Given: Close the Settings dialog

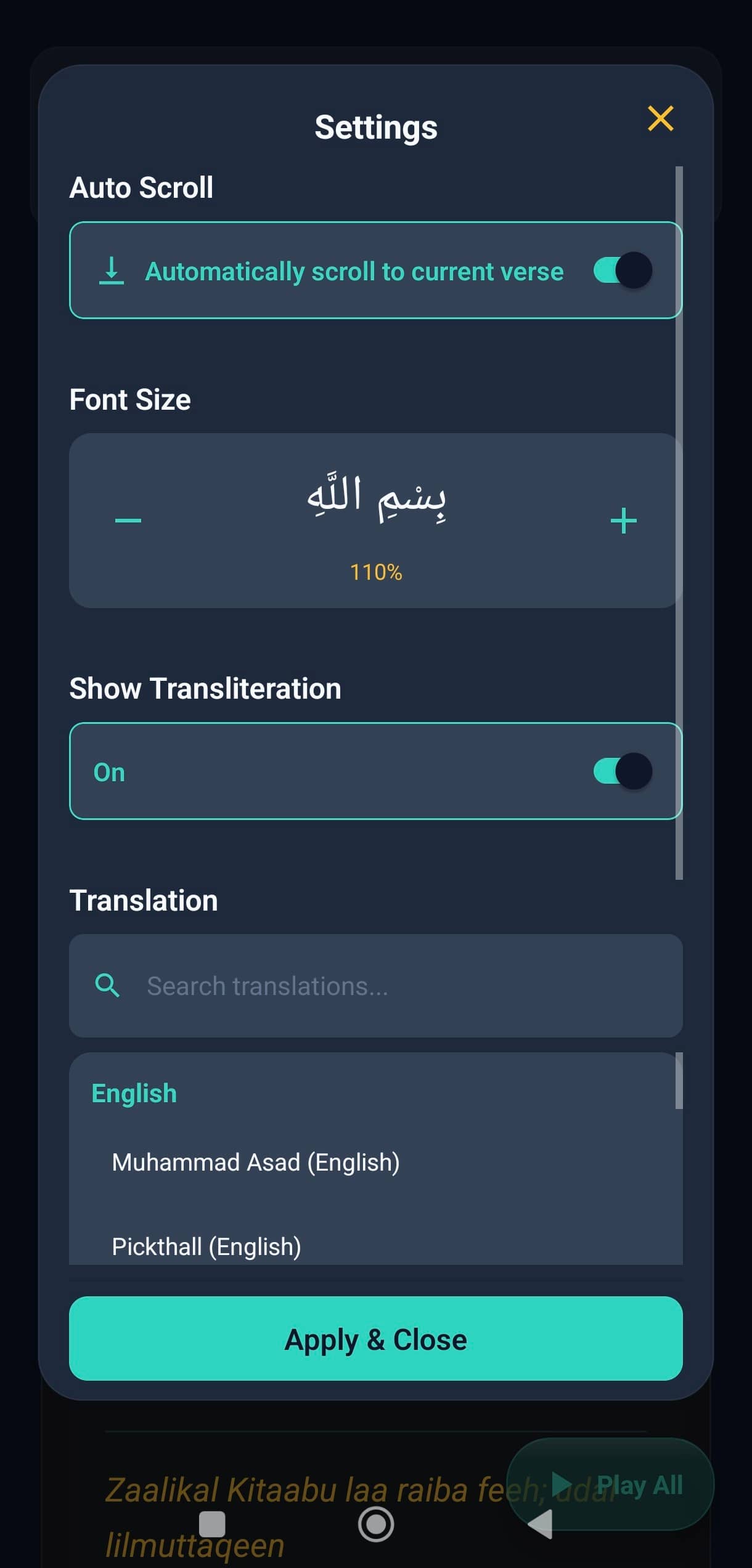Looking at the screenshot, I should point(661,120).
